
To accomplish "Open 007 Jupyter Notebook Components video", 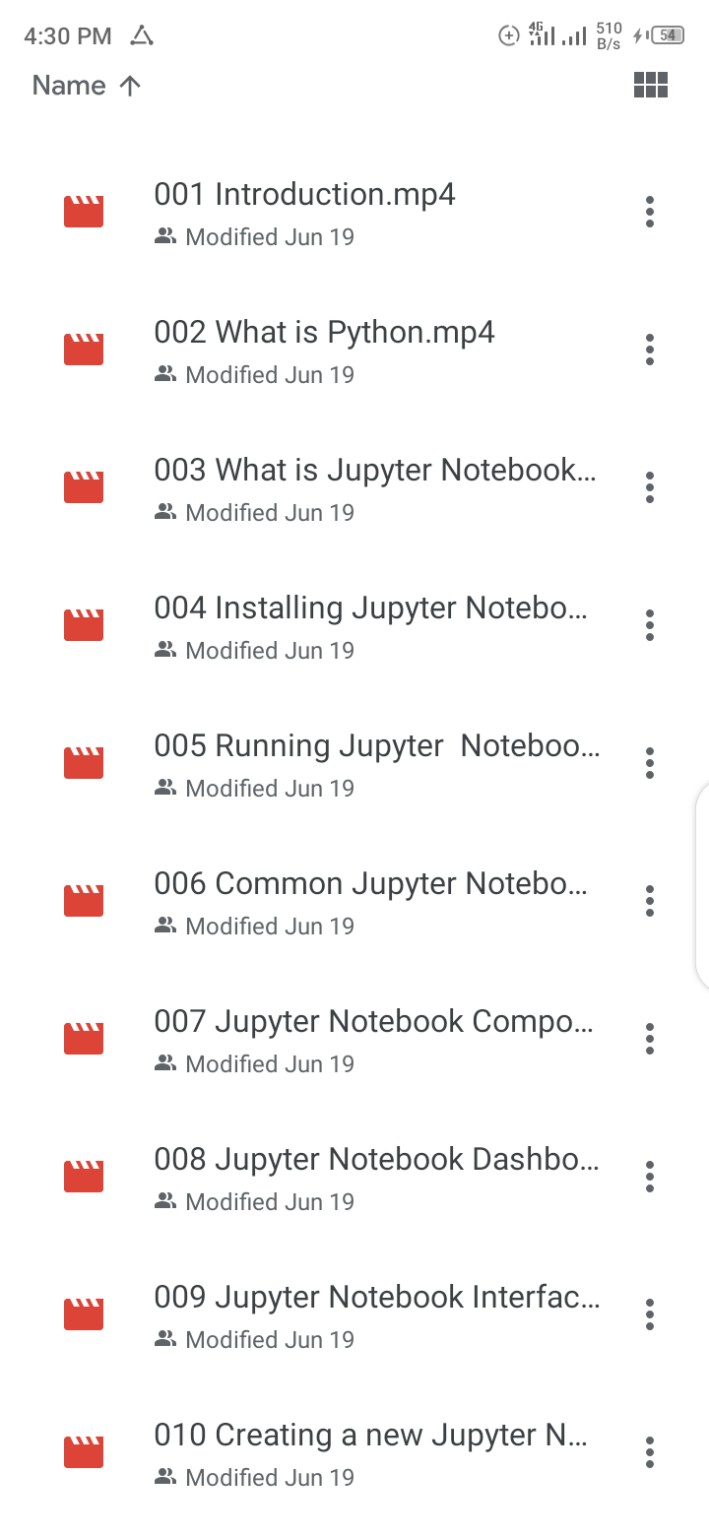I will (x=355, y=1040).
